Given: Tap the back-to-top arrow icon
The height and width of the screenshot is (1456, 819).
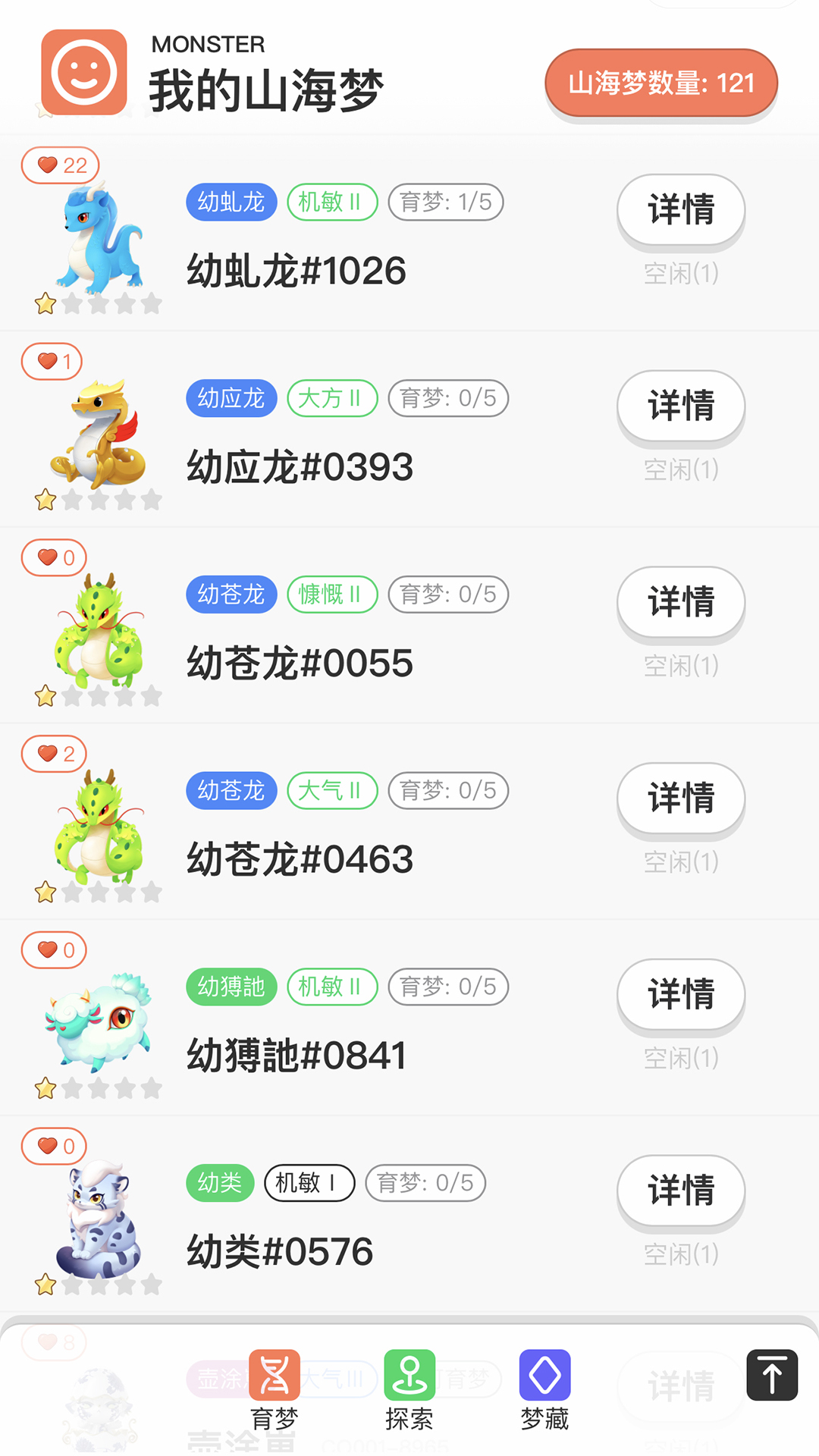Looking at the screenshot, I should pyautogui.click(x=772, y=1375).
